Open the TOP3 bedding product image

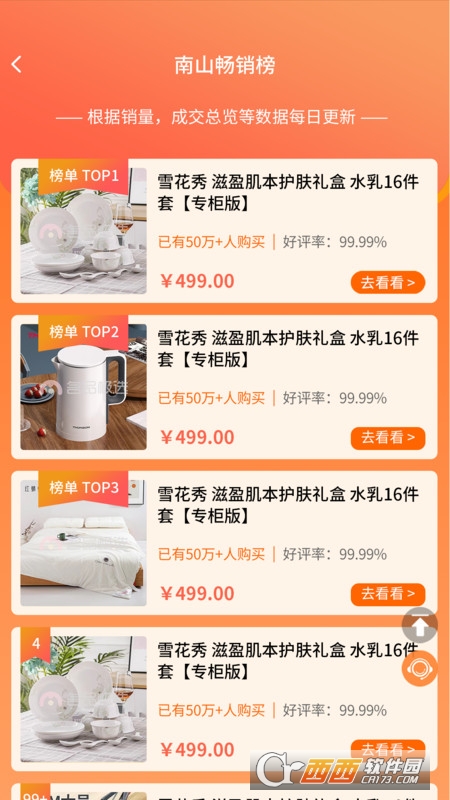pos(84,543)
